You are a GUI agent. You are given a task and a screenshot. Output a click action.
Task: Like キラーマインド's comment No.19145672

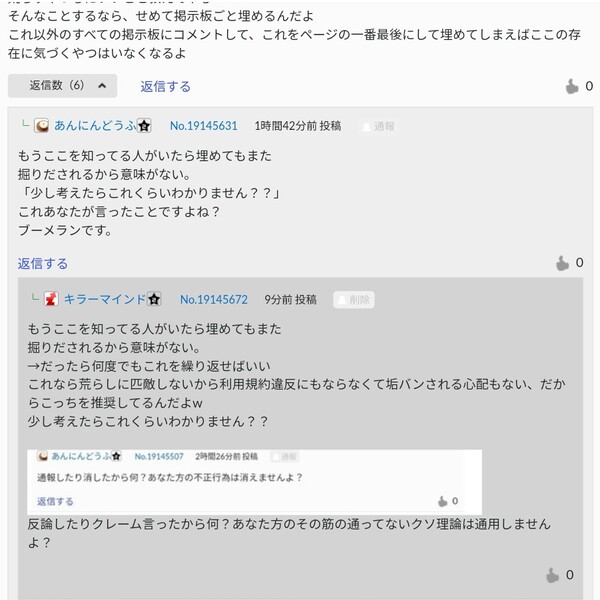click(553, 575)
